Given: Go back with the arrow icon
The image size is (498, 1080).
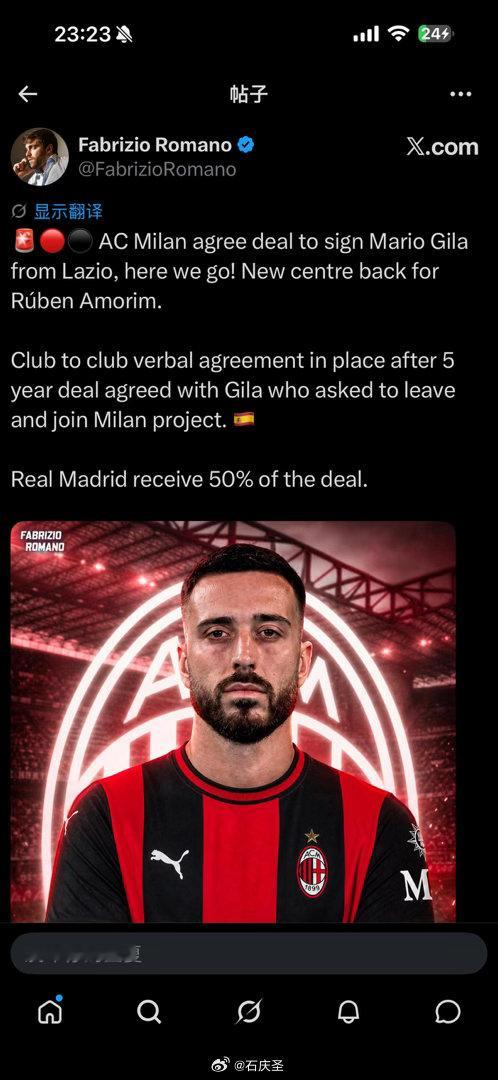Looking at the screenshot, I should click(28, 94).
